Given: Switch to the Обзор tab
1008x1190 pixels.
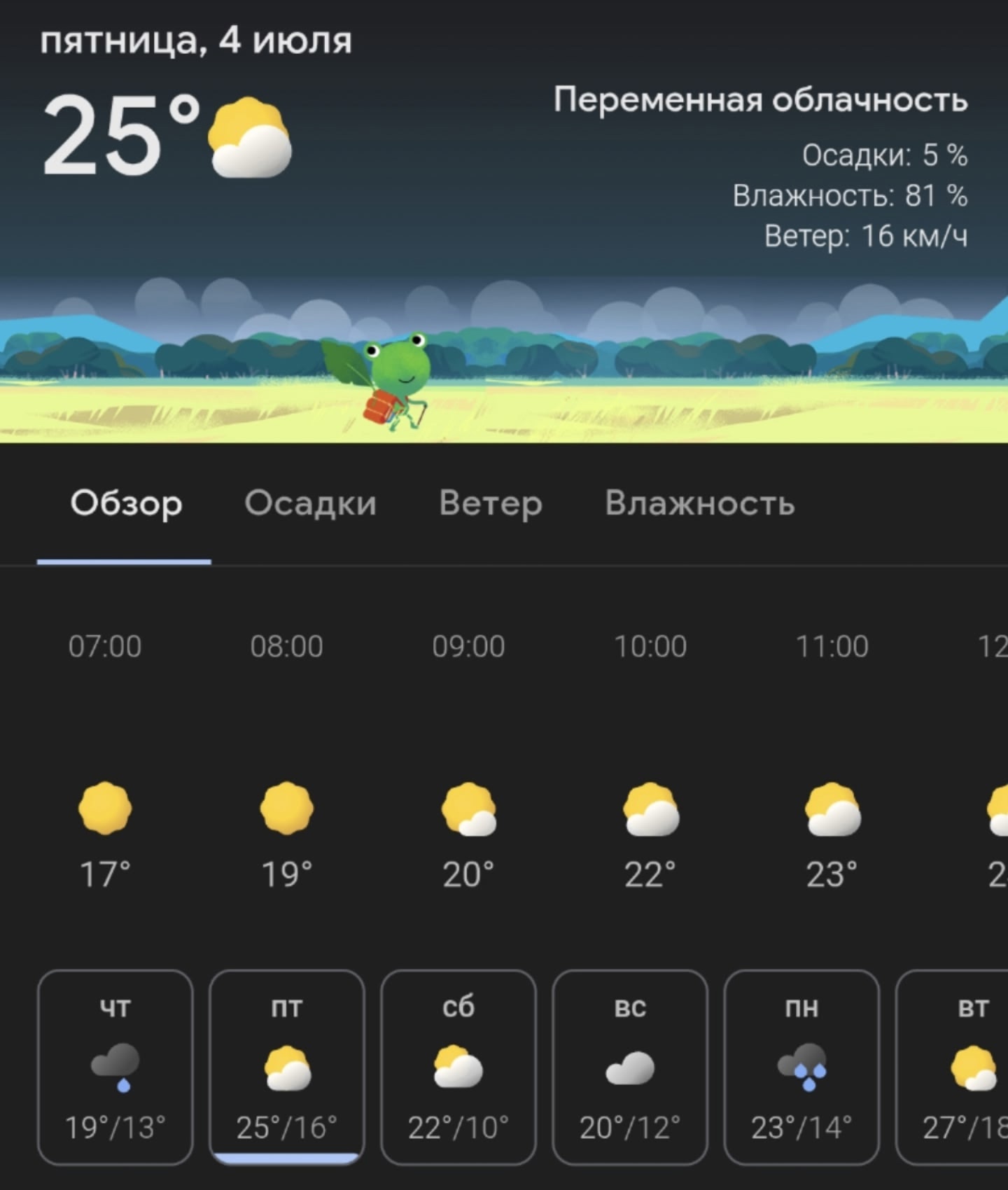Looking at the screenshot, I should [126, 504].
